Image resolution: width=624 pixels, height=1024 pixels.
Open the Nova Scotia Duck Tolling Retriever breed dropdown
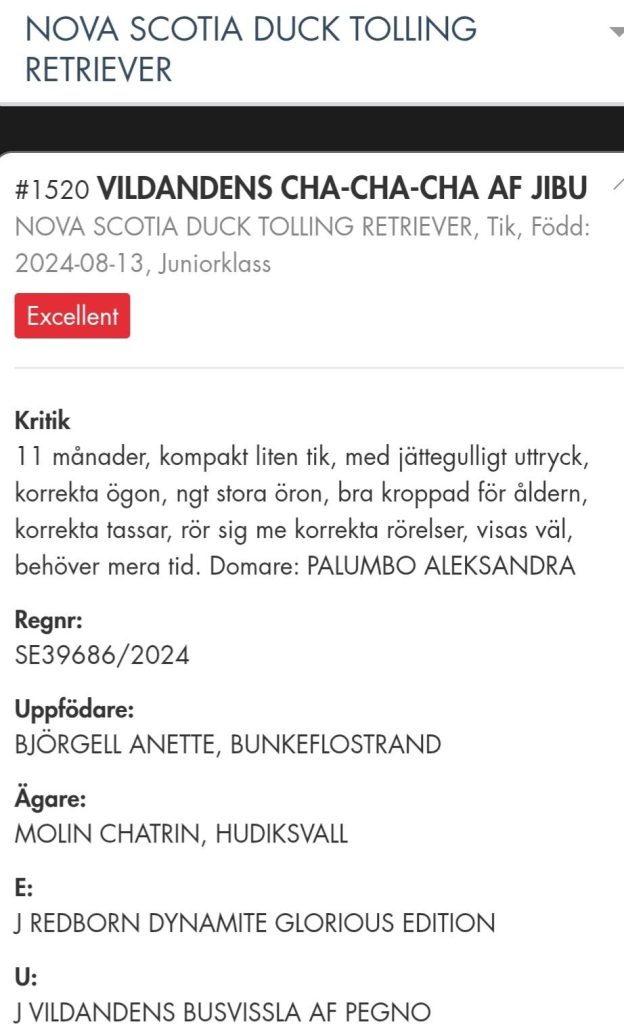point(616,31)
